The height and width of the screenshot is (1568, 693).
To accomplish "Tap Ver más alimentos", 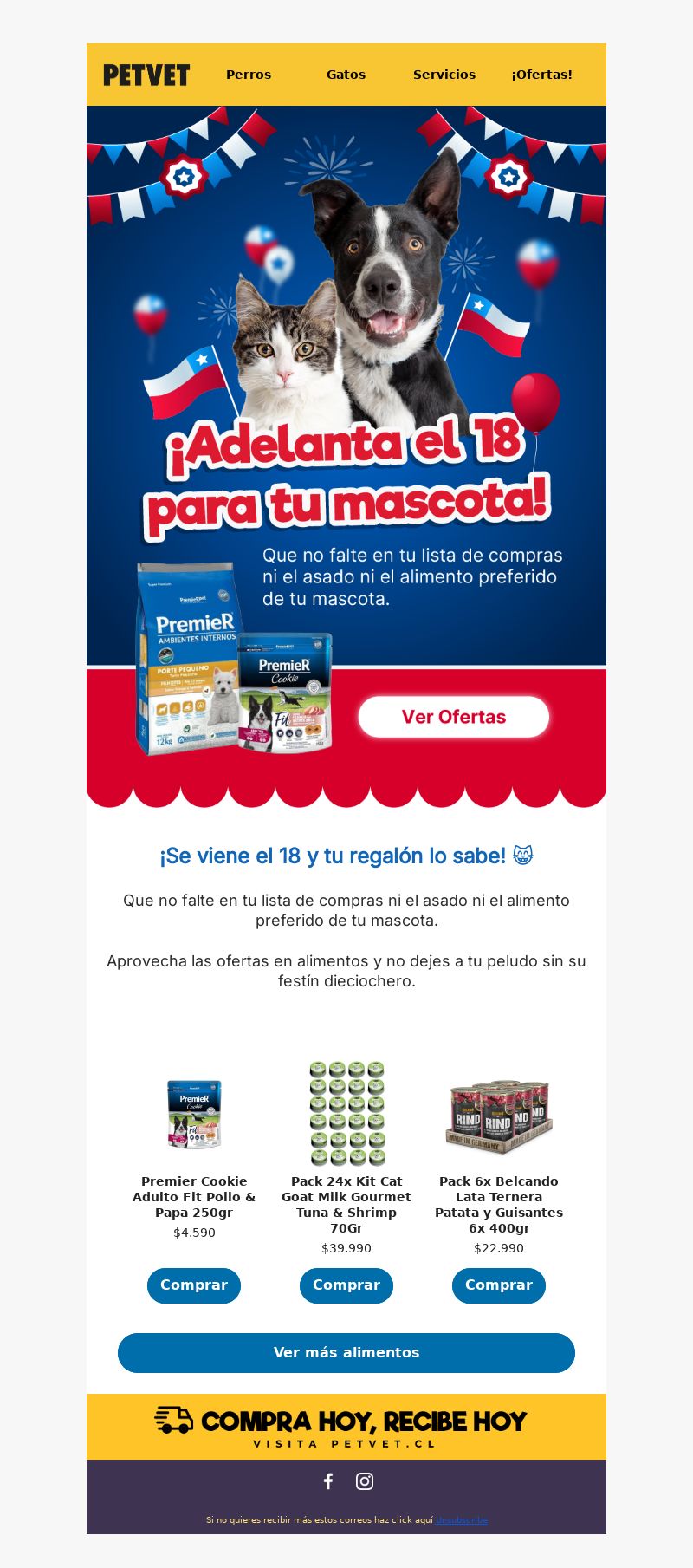I will [x=346, y=1353].
